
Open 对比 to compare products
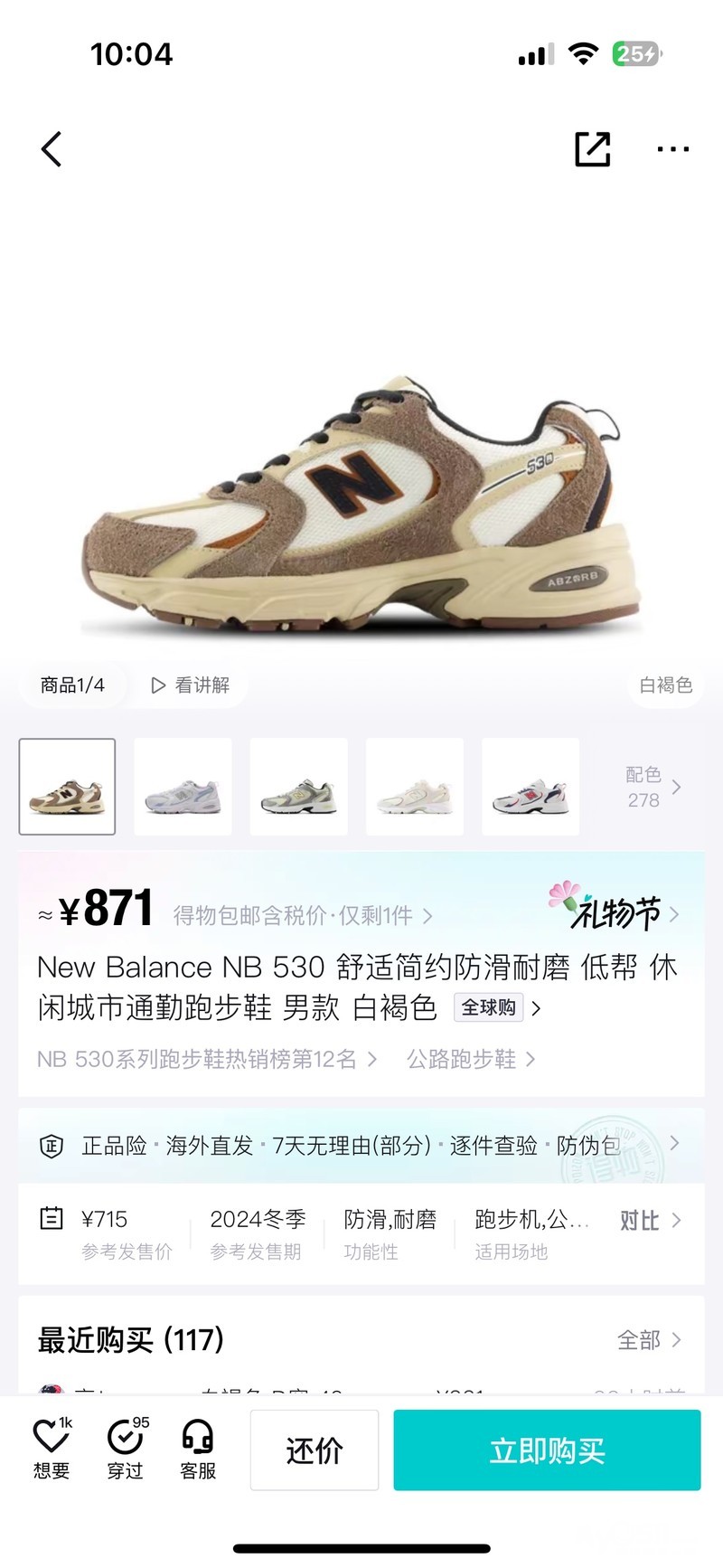click(651, 1221)
